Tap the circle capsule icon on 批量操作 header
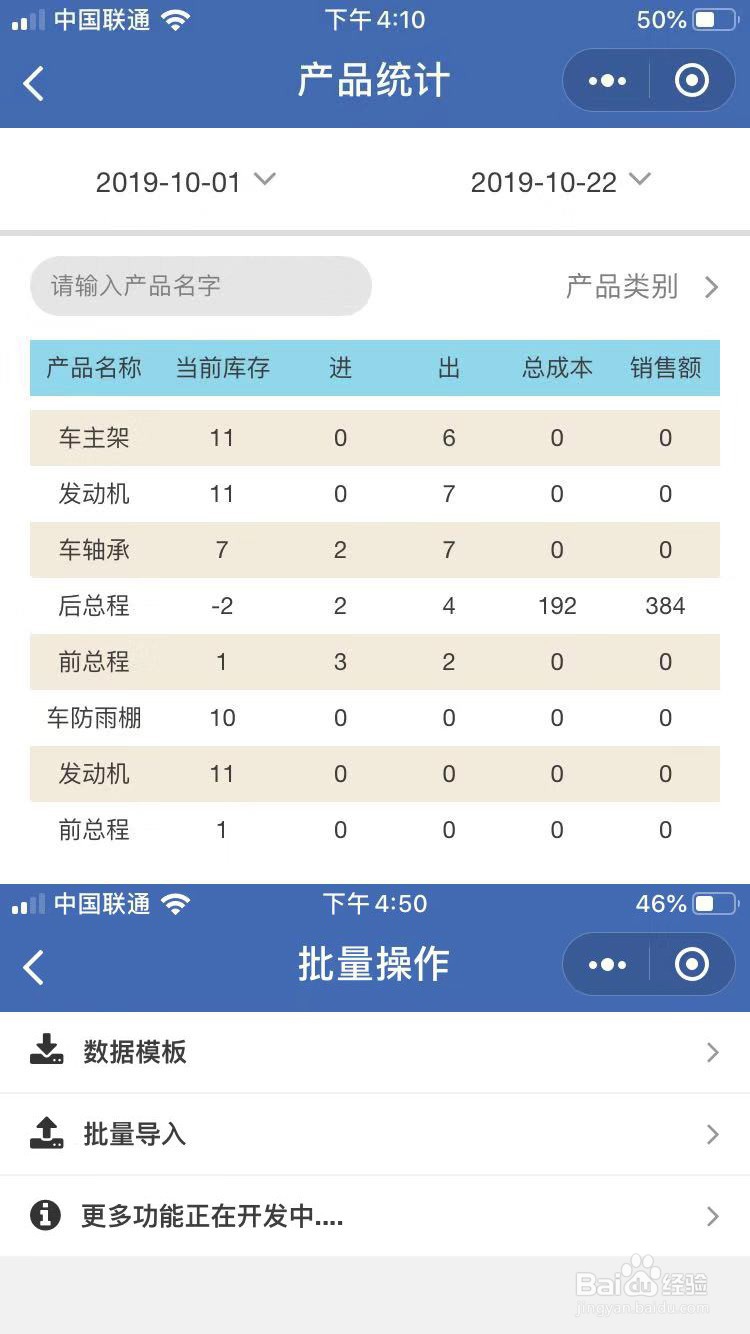Viewport: 750px width, 1334px height. click(x=692, y=964)
